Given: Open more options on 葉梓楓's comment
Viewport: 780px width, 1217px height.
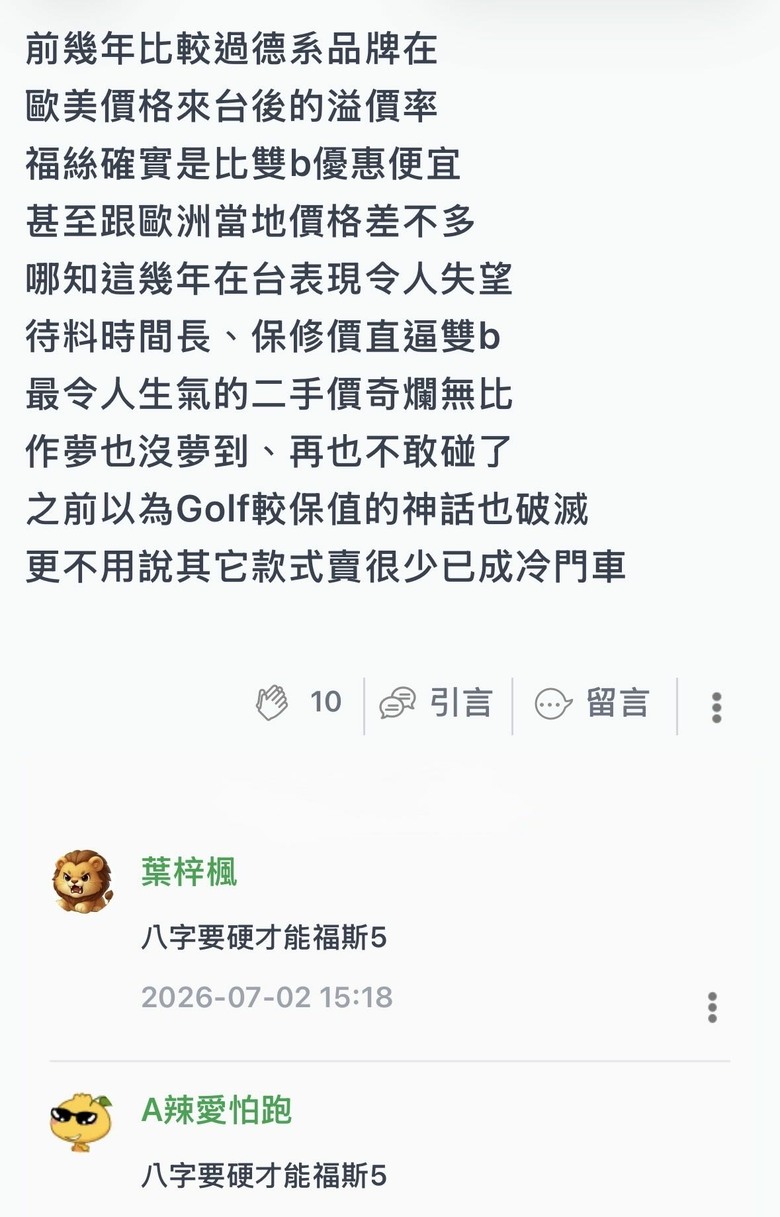Looking at the screenshot, I should [x=712, y=1007].
